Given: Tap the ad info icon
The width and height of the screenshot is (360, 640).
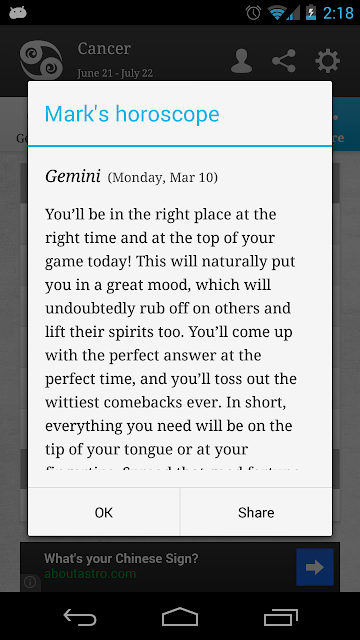Looking at the screenshot, I should click(30, 582).
